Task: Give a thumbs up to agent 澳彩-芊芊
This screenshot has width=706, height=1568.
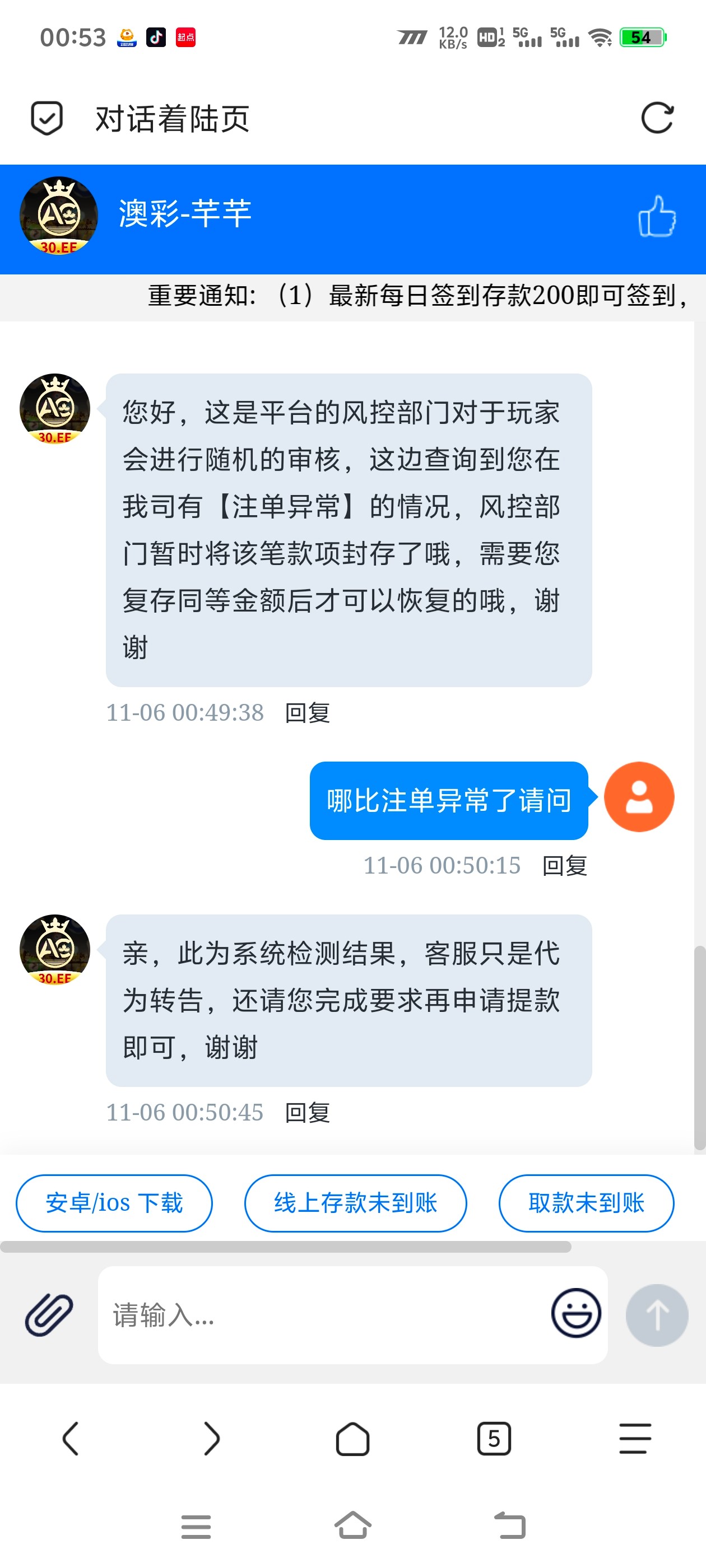Action: (x=657, y=217)
